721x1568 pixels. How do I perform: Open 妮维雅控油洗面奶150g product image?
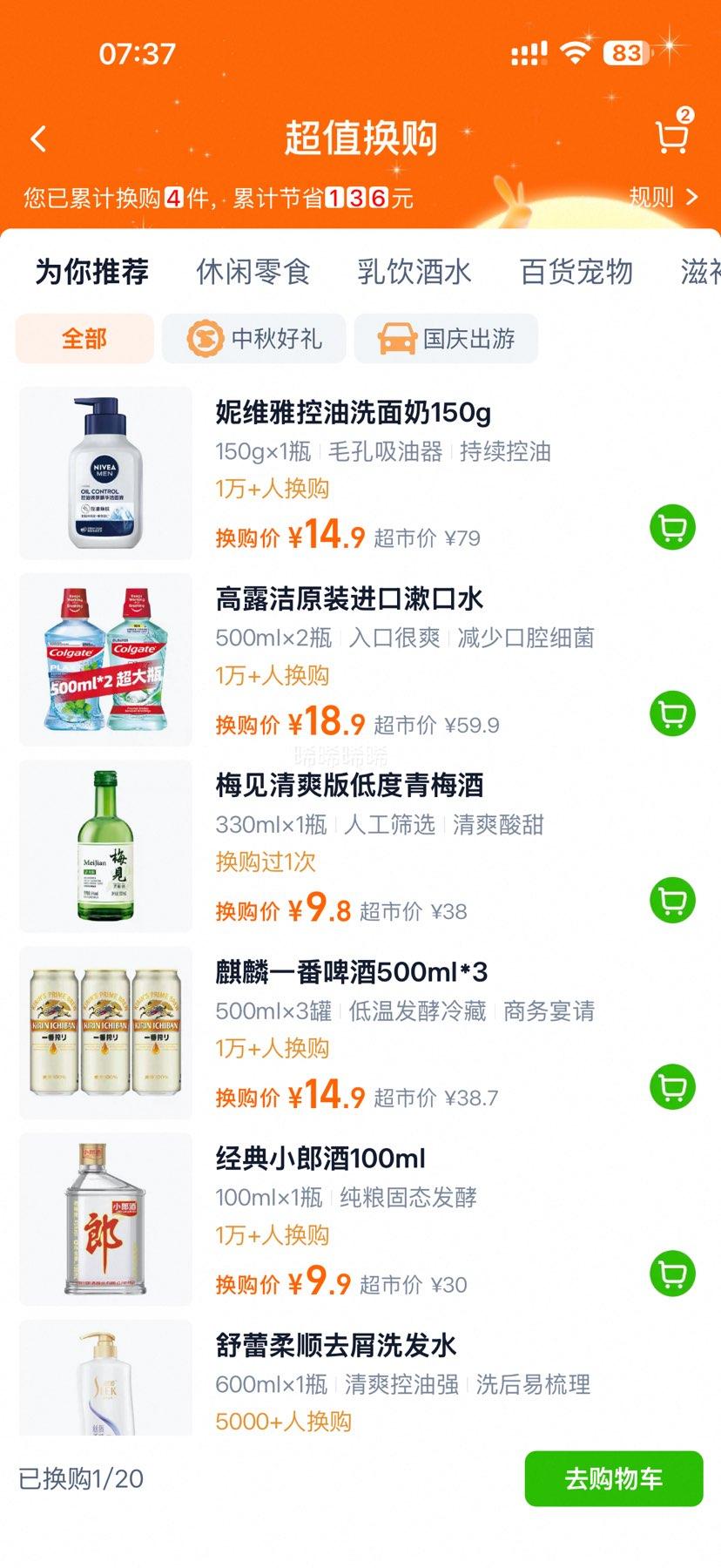tap(105, 473)
